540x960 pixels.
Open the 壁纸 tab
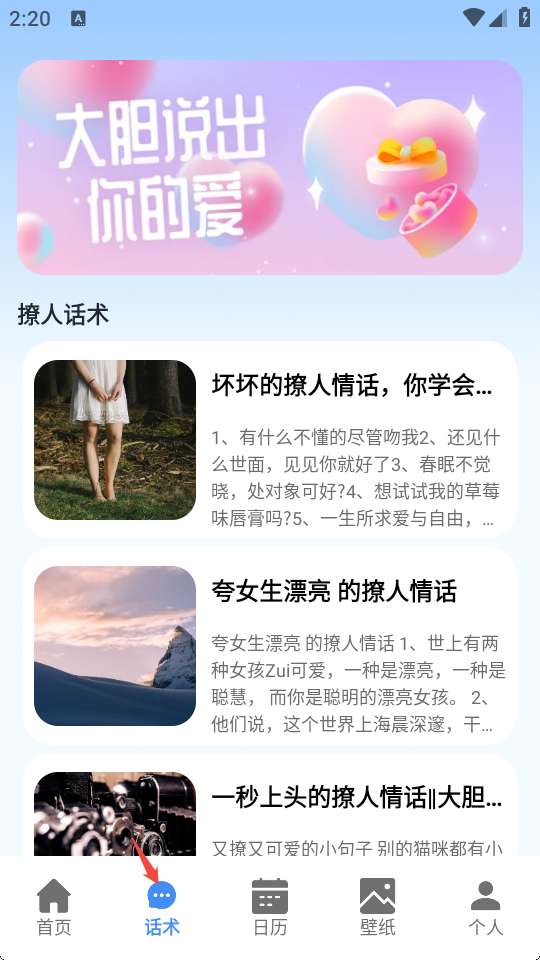click(x=378, y=907)
